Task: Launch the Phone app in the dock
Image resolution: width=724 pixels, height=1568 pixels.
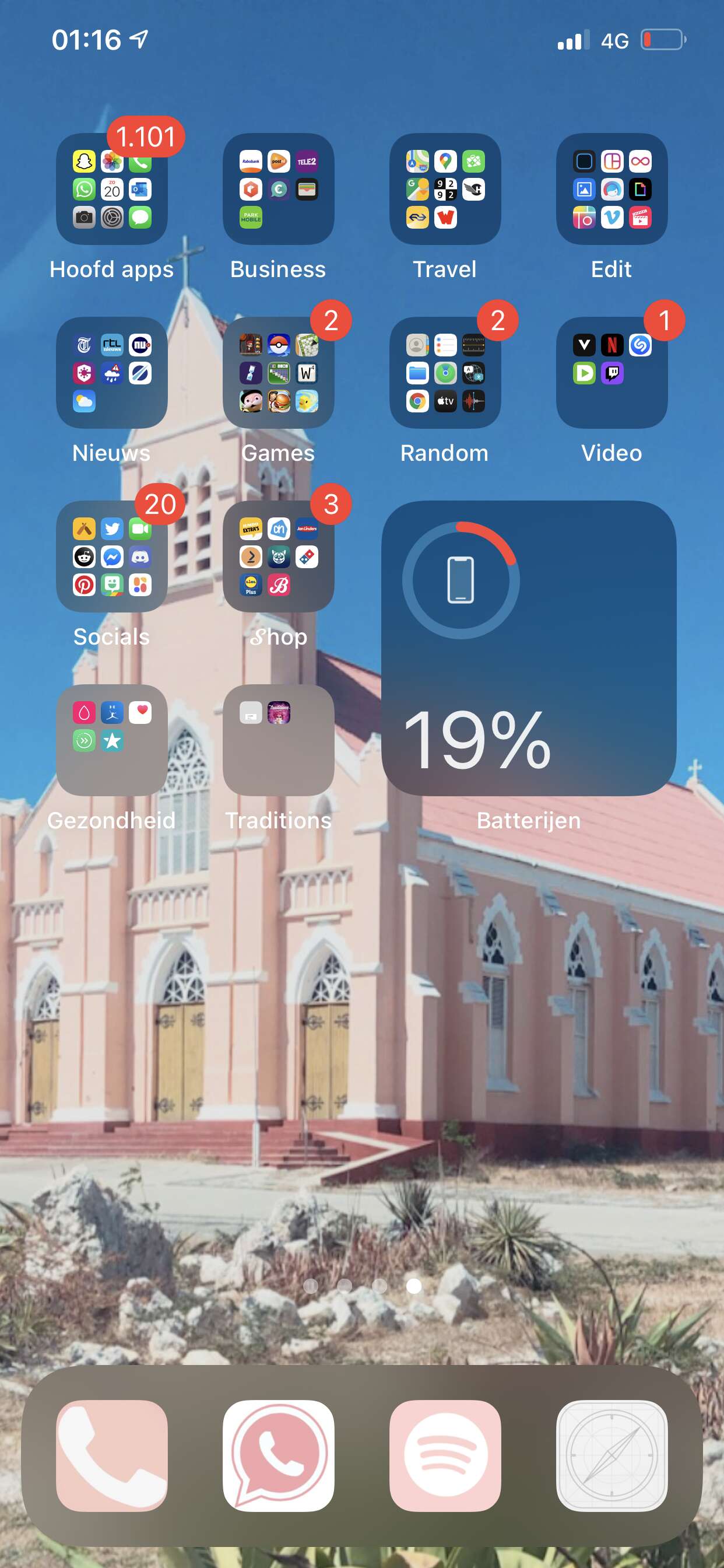Action: [111, 1456]
